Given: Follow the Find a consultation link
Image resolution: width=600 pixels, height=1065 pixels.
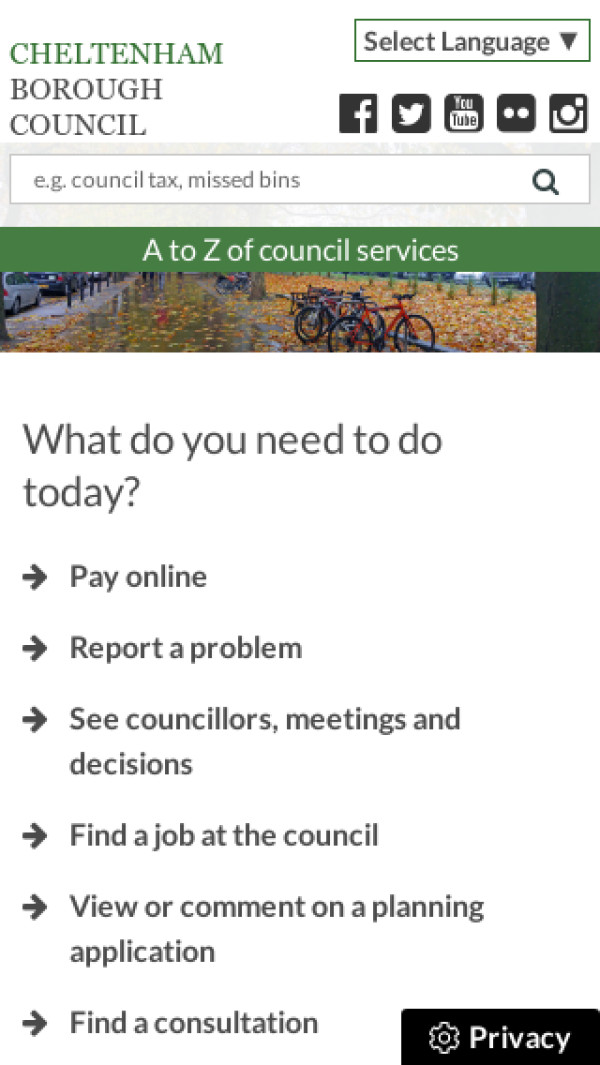Looking at the screenshot, I should click(x=193, y=1023).
